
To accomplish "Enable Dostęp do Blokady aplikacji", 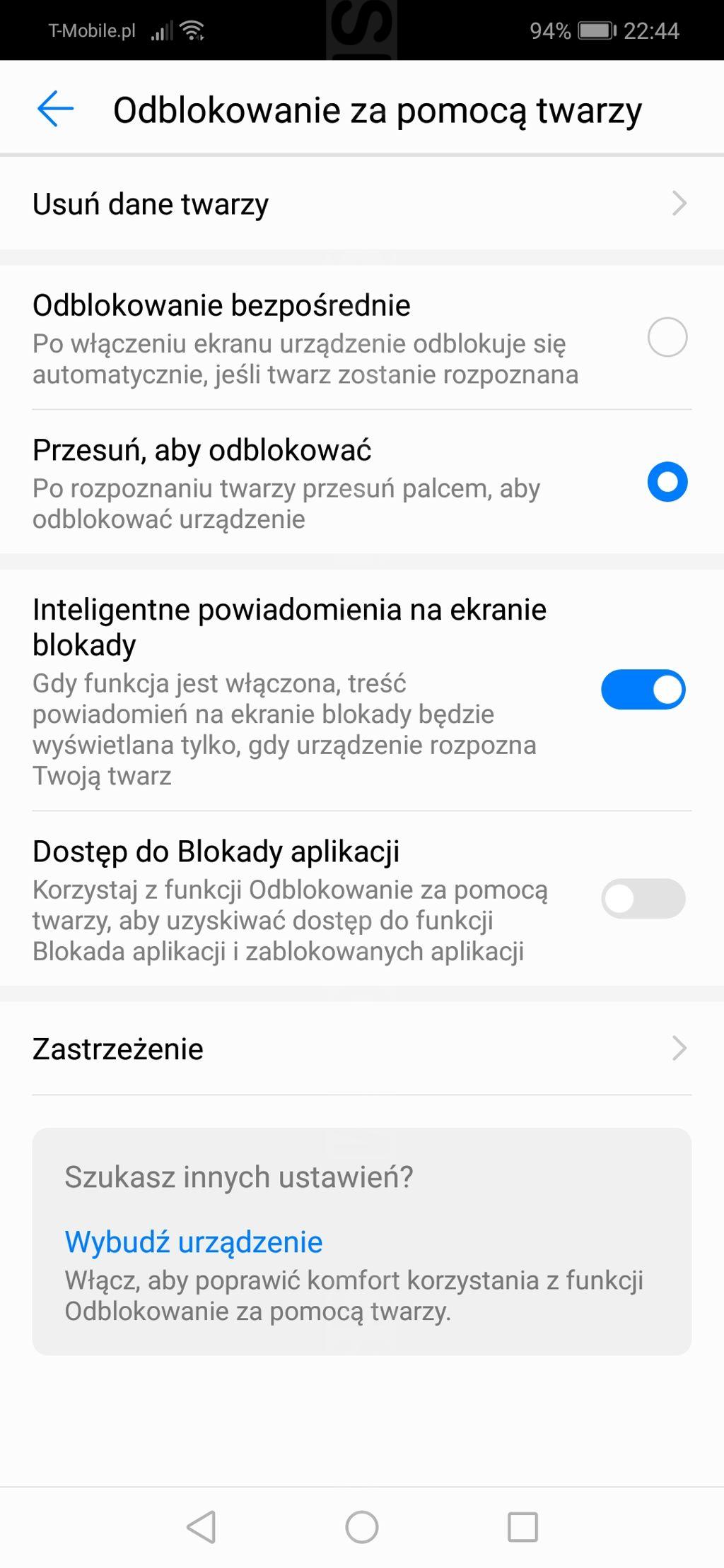I will [642, 899].
